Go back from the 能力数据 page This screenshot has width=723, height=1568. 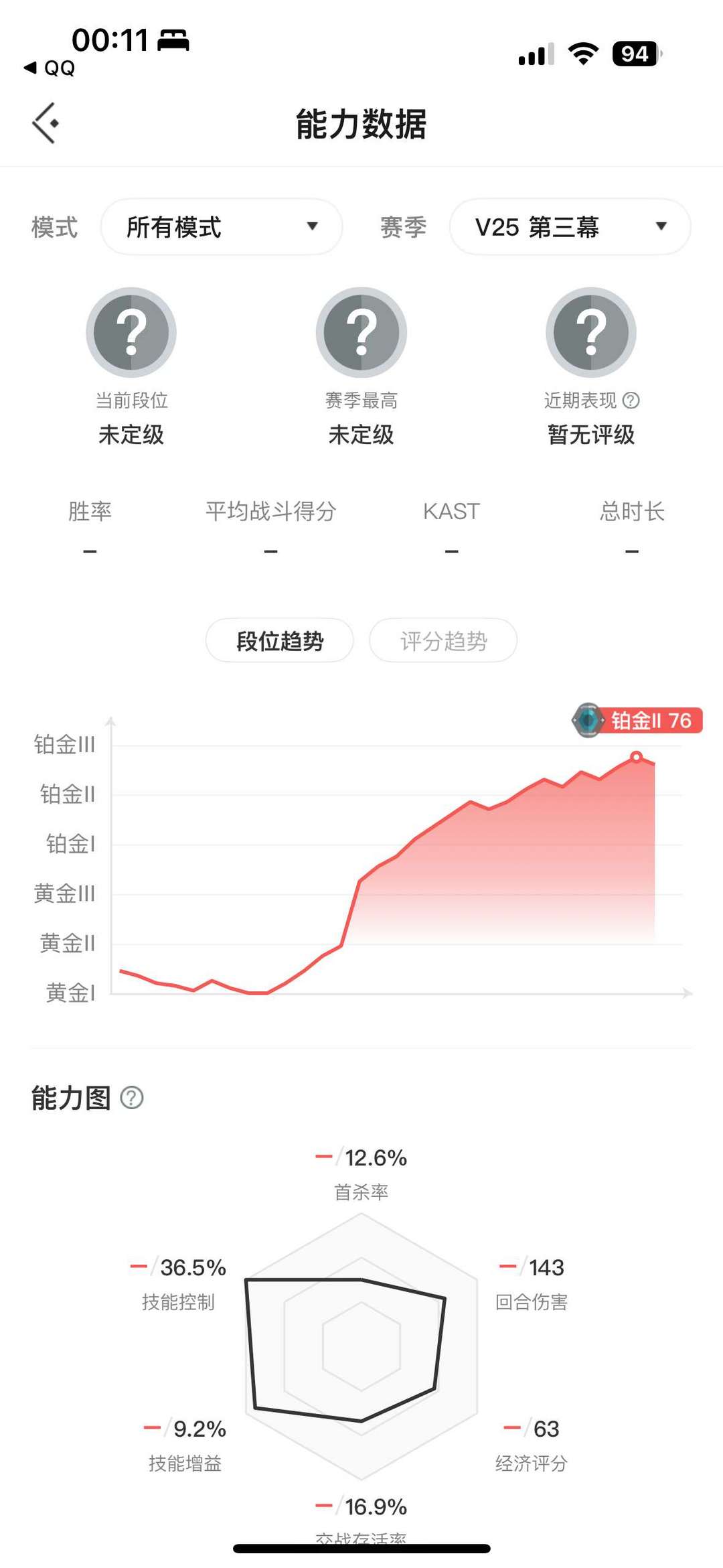pyautogui.click(x=46, y=123)
